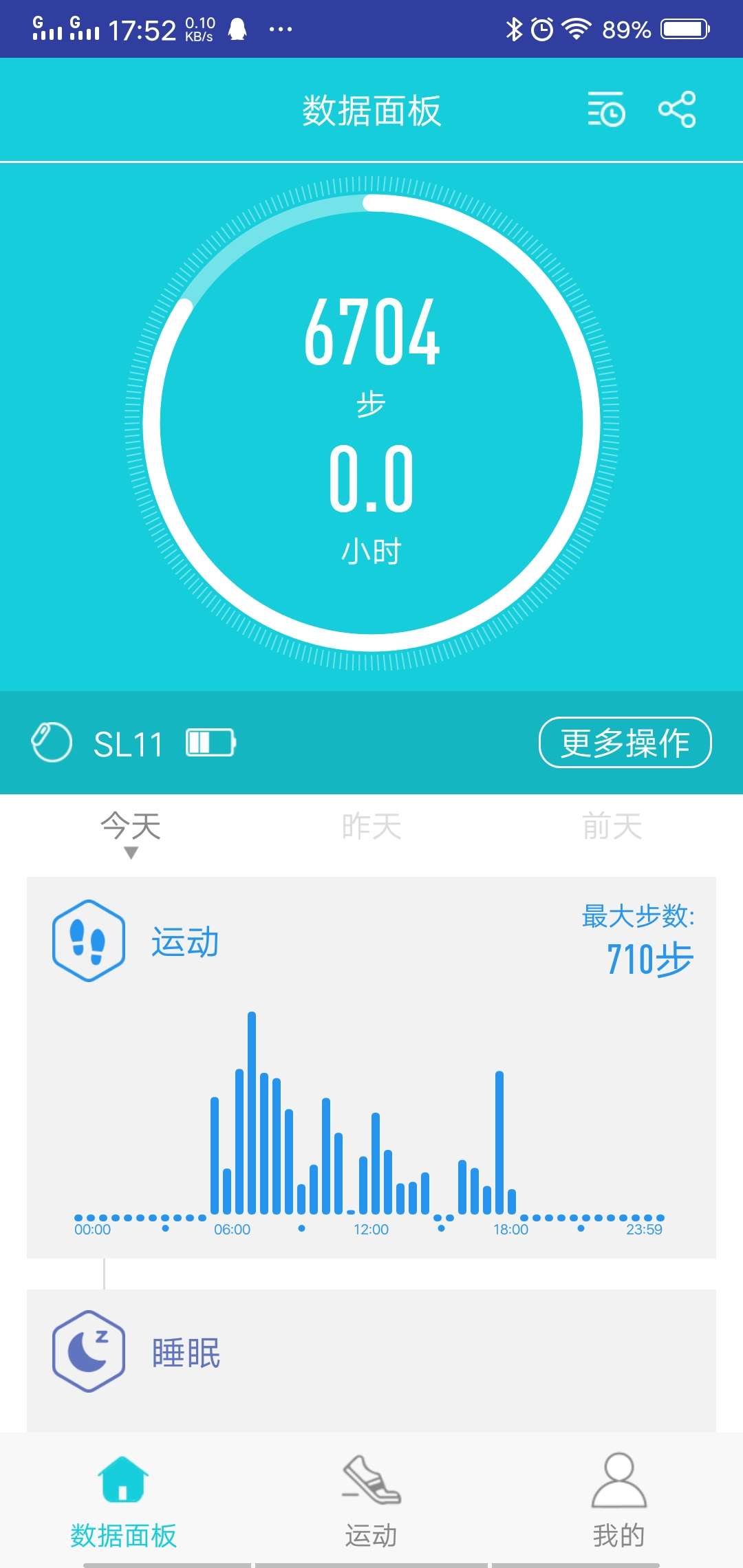The width and height of the screenshot is (743, 1568).
Task: Check the device battery level indicator
Action: click(211, 743)
